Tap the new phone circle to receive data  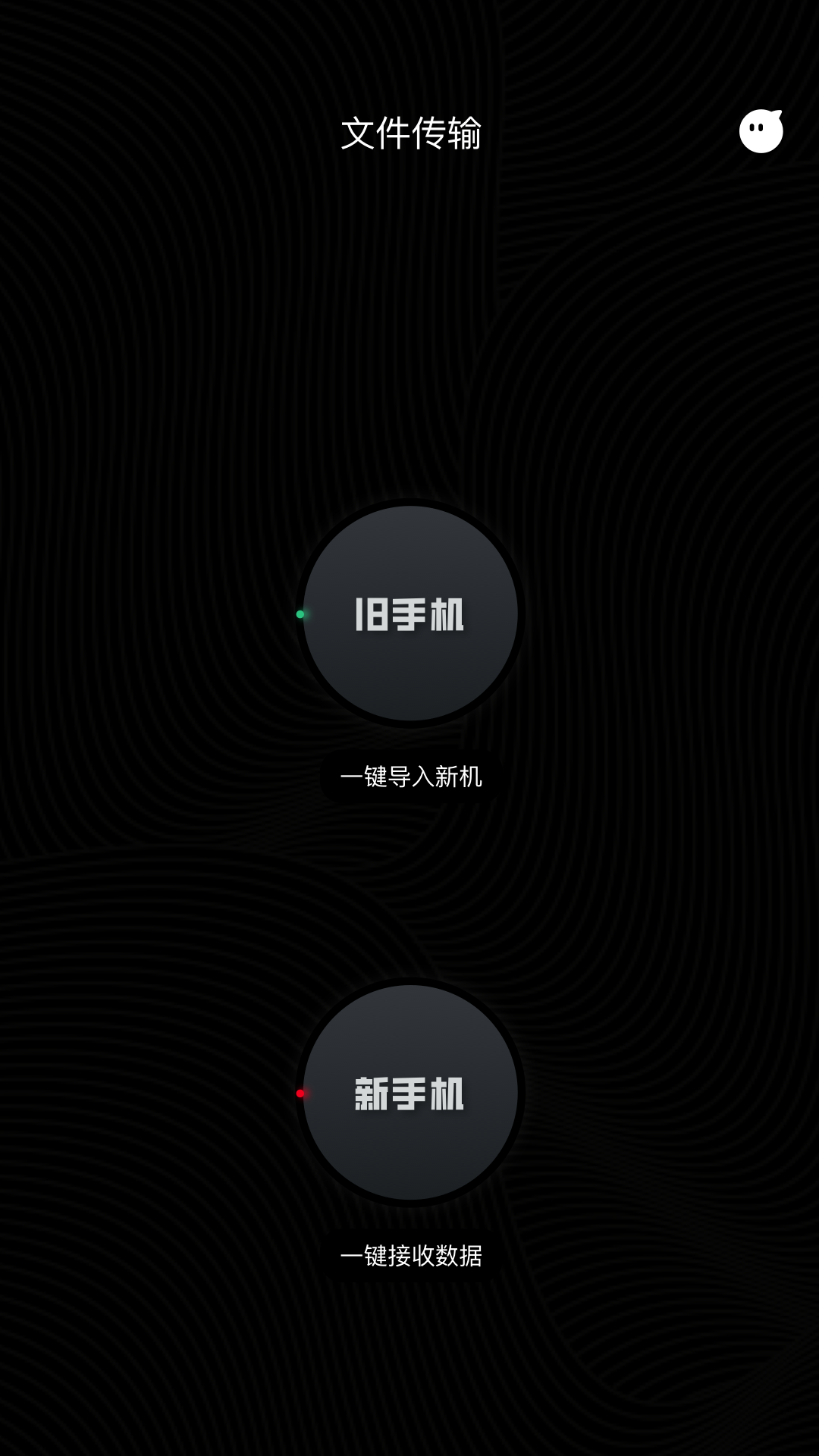(409, 1092)
